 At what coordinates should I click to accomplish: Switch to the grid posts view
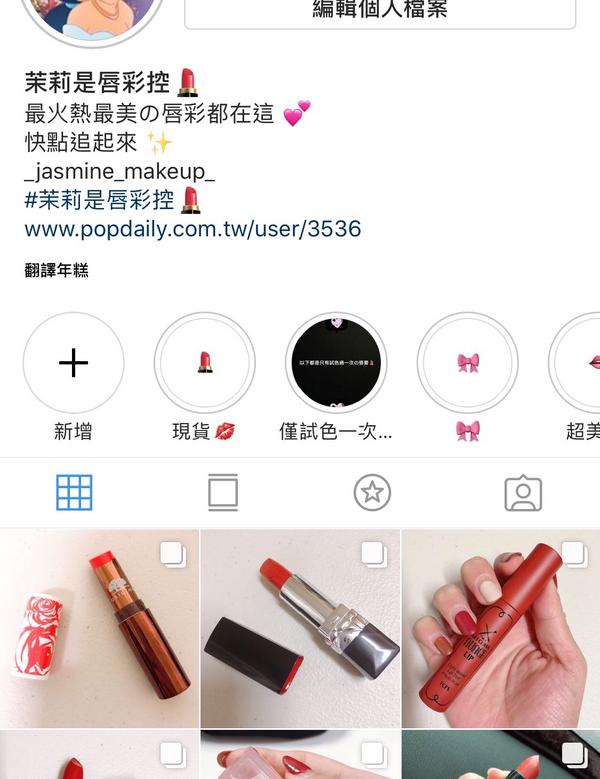(74, 492)
